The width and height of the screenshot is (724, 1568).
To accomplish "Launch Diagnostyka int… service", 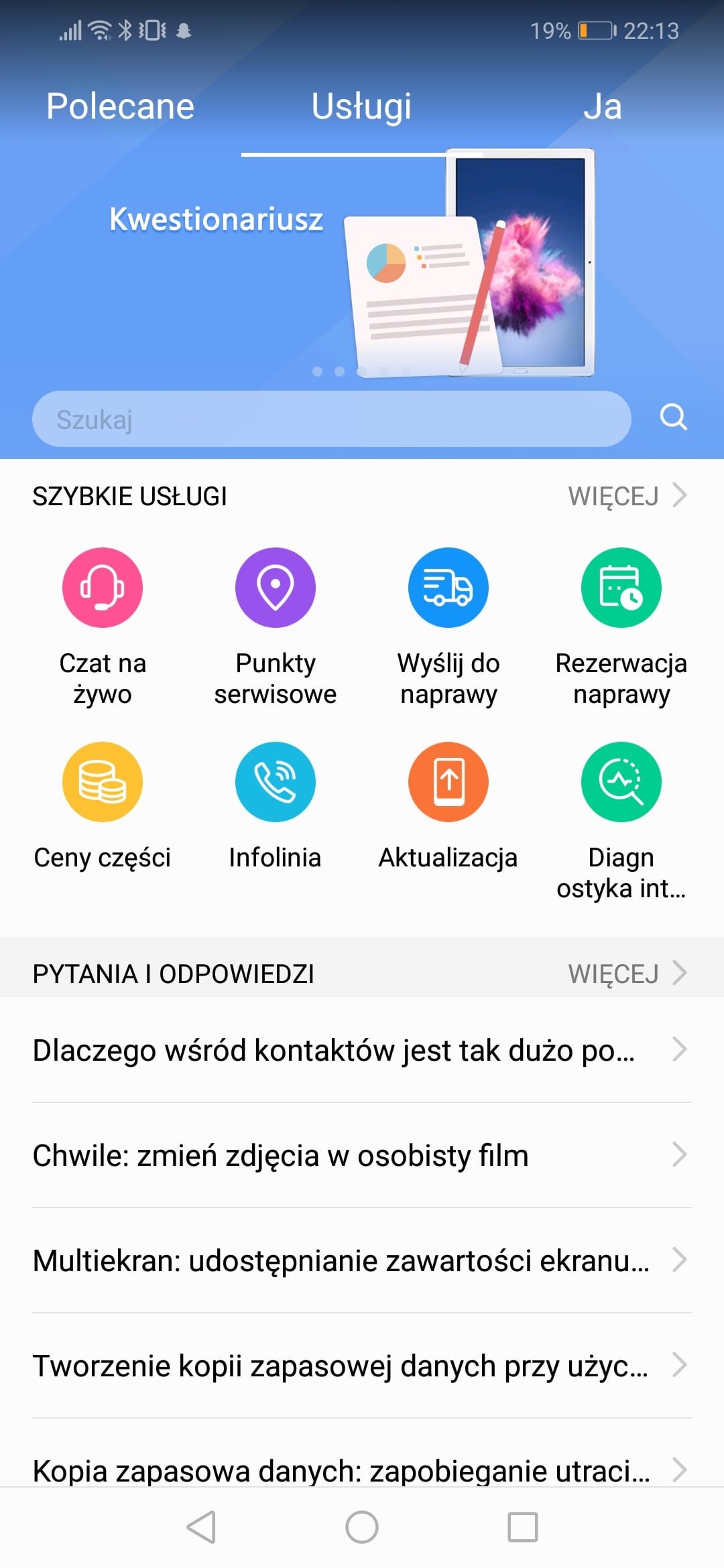I will [x=621, y=822].
